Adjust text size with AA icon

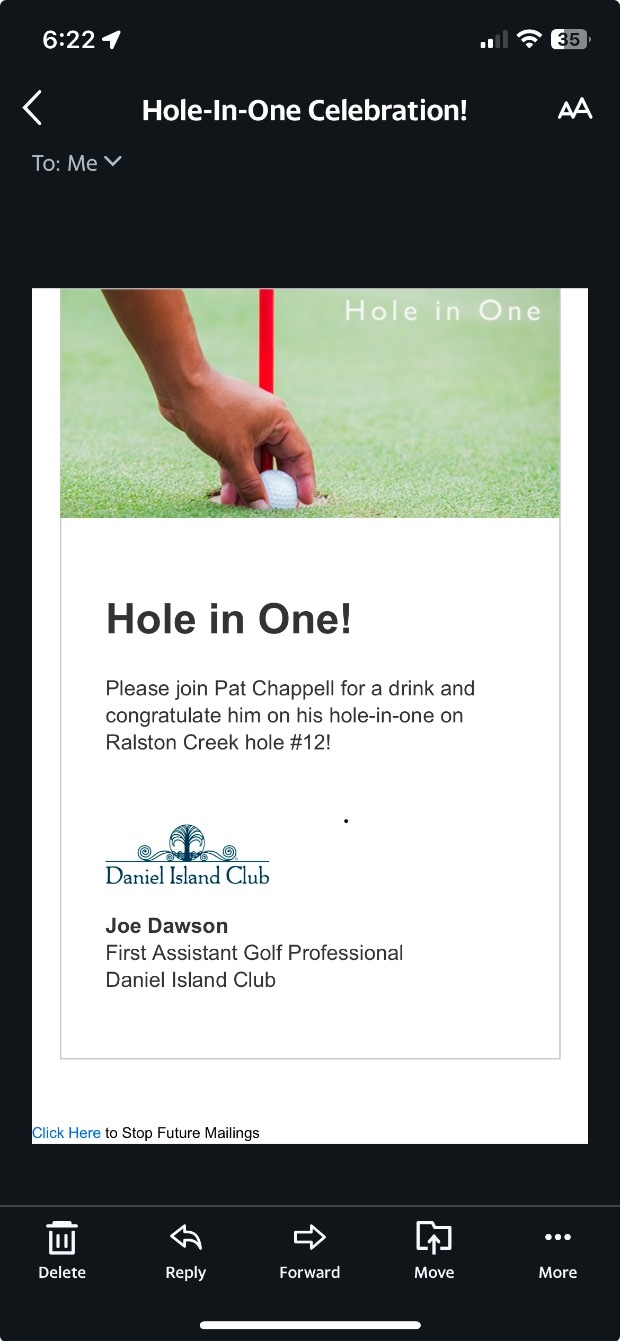click(575, 109)
